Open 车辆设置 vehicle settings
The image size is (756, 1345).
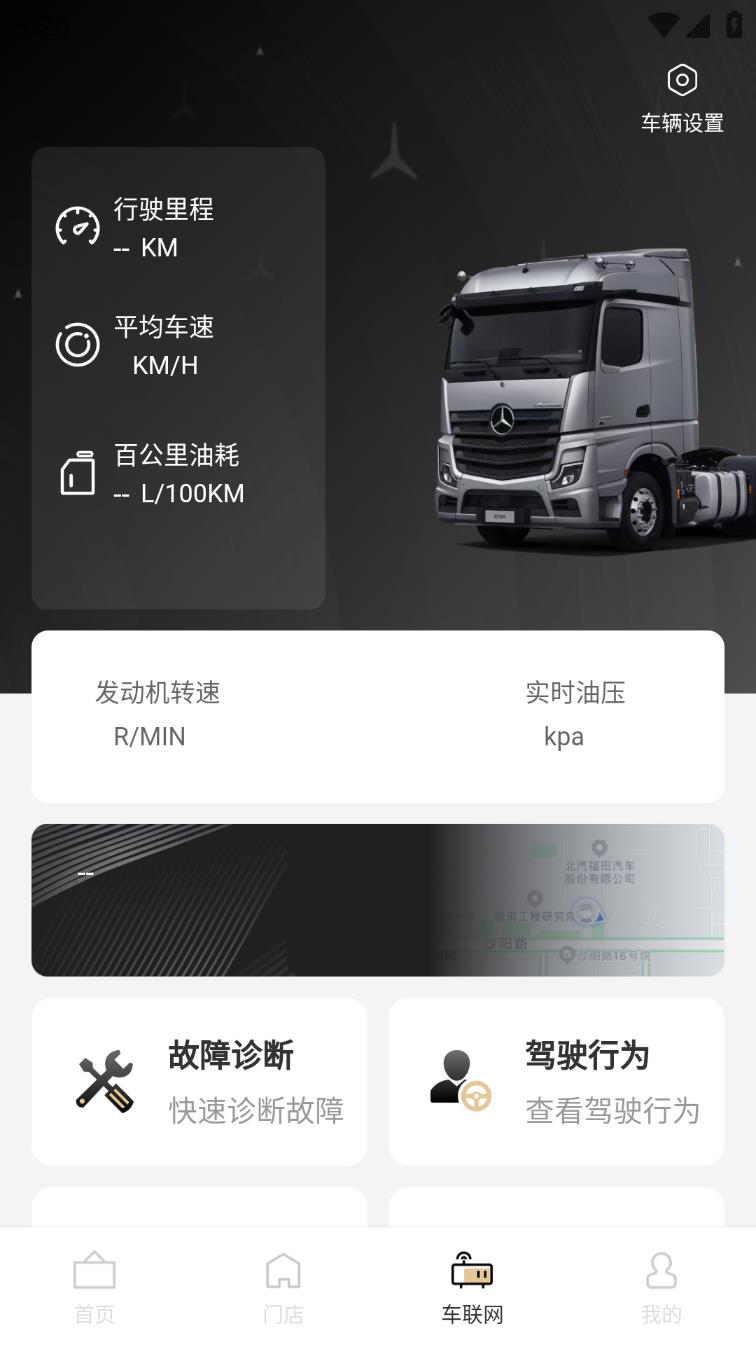(682, 98)
